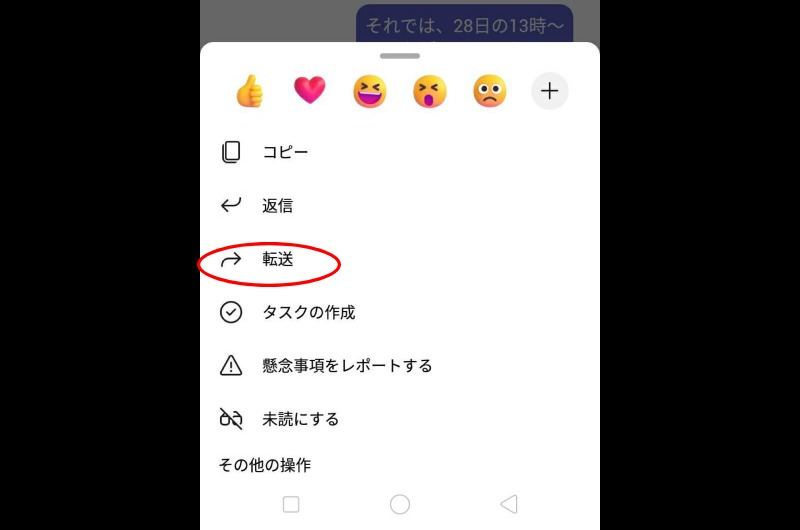This screenshot has height=530, width=800.
Task: Go to home via navigation bar
Action: click(400, 504)
